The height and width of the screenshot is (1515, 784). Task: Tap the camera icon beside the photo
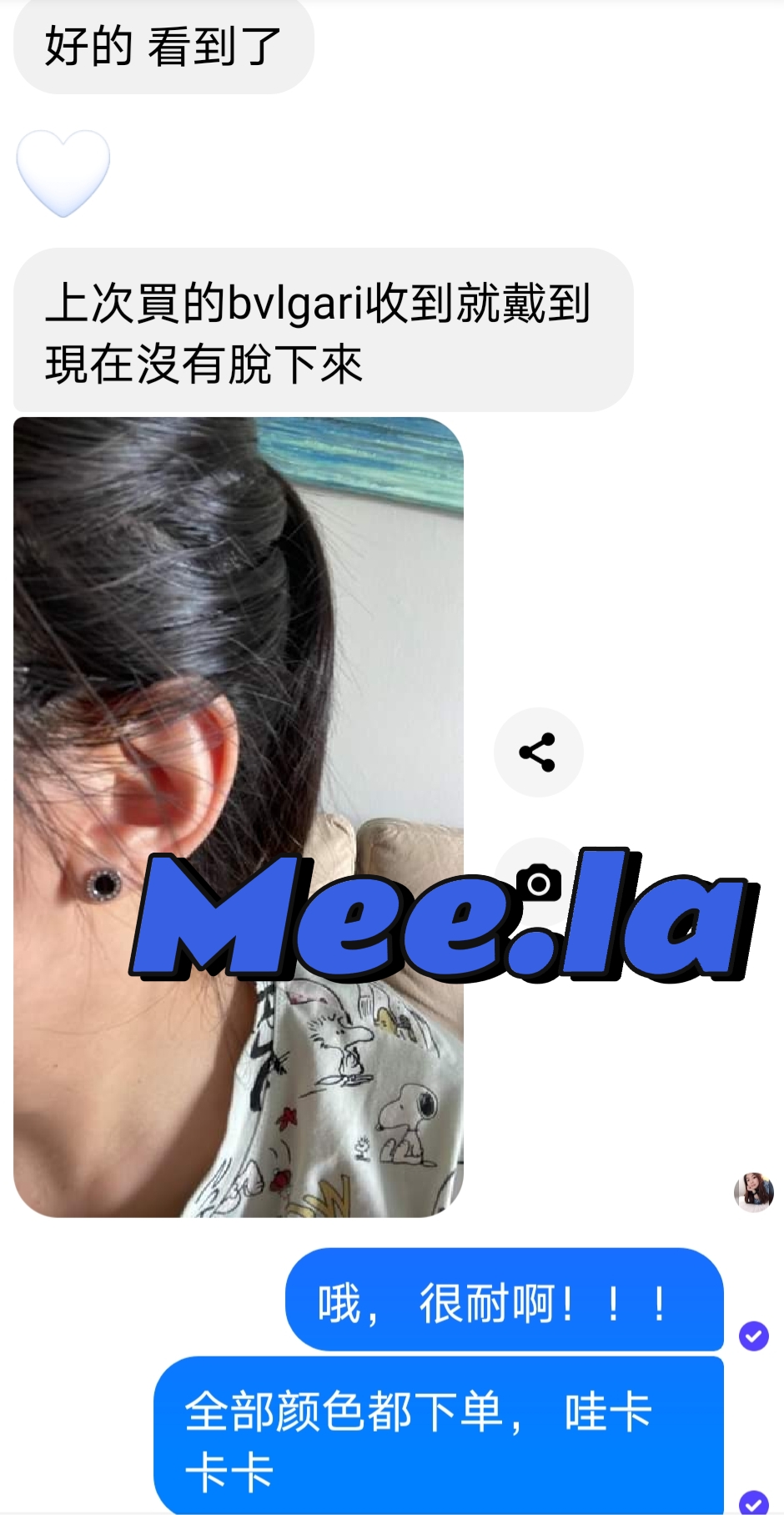539,882
